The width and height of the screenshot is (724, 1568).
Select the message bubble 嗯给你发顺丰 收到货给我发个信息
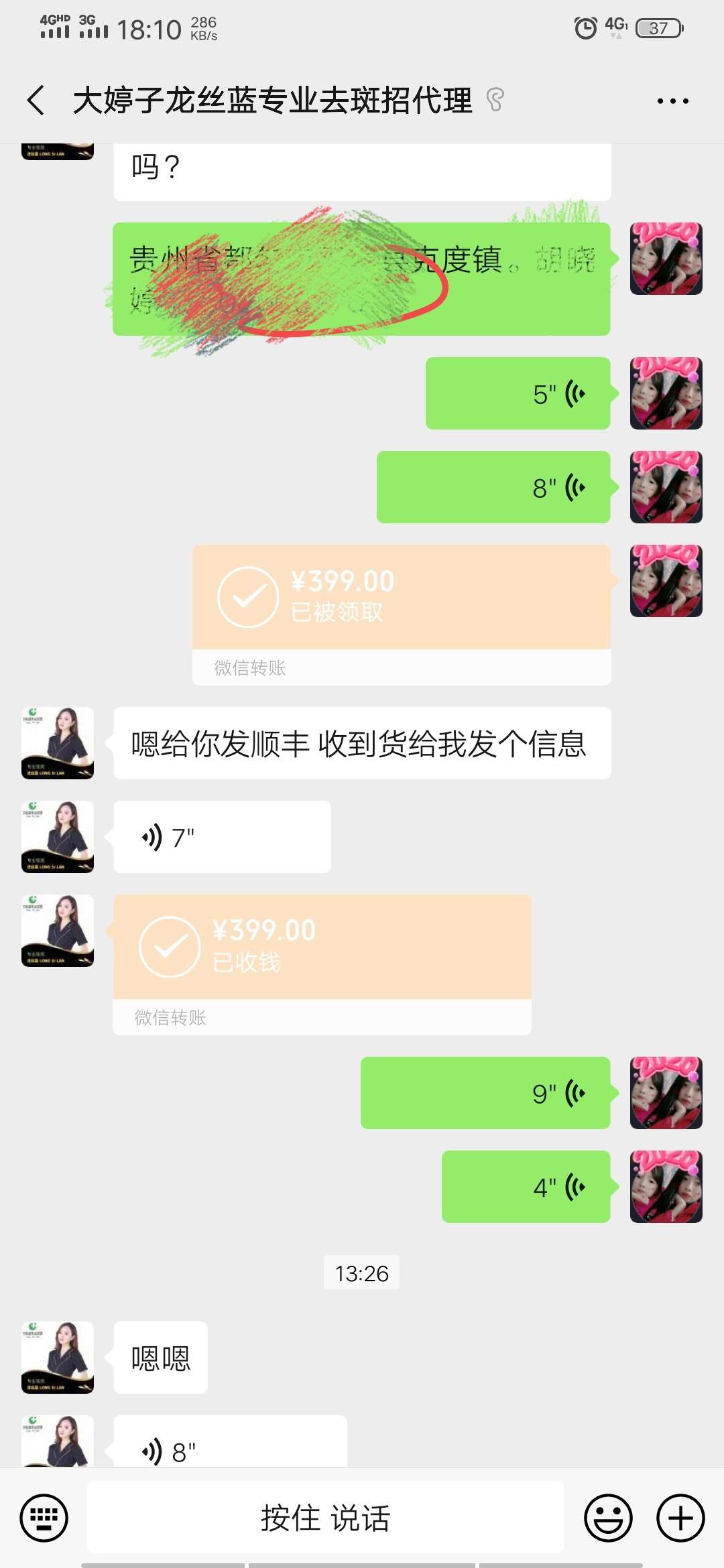pos(362,742)
